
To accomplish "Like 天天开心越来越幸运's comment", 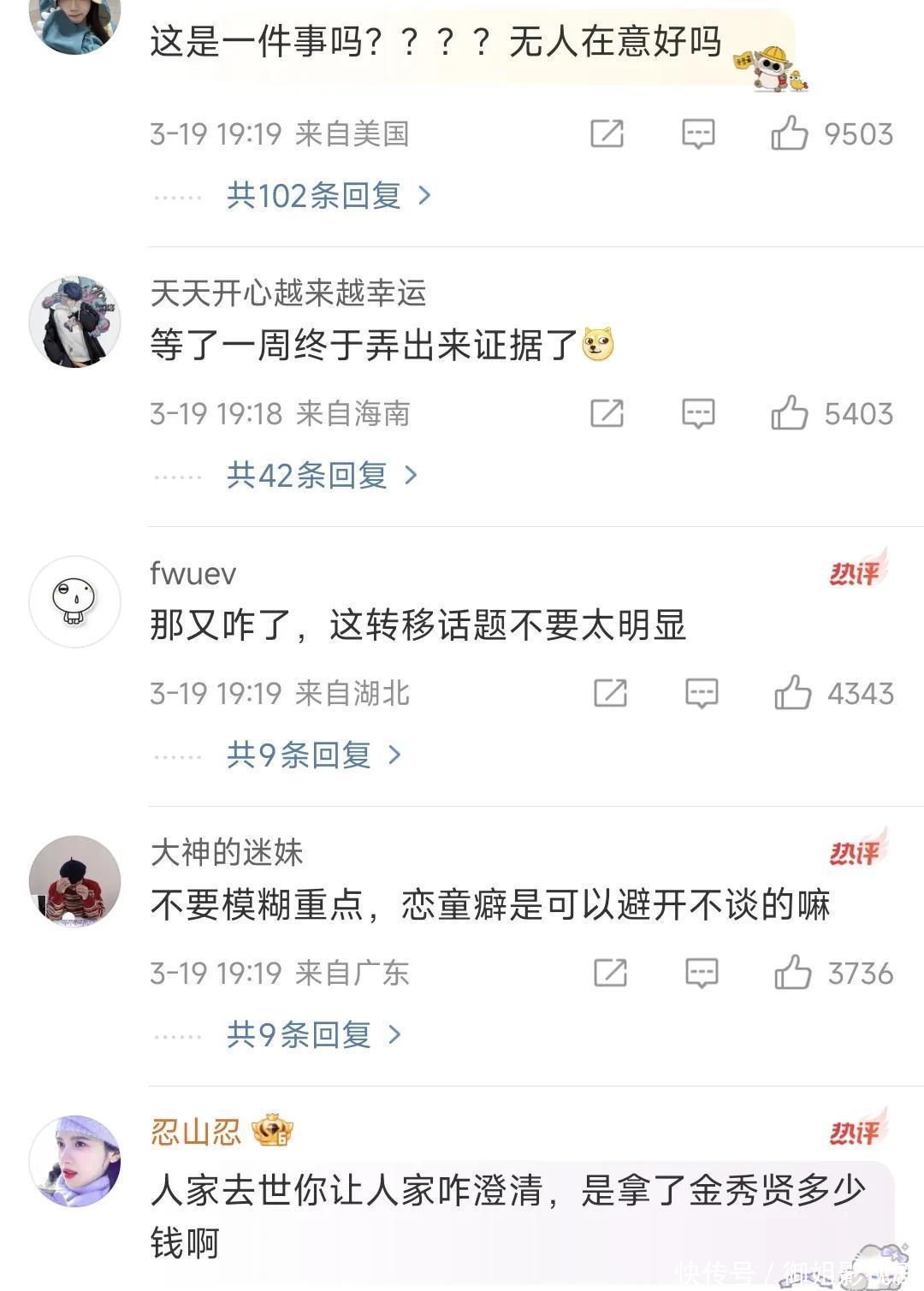I will [x=789, y=413].
